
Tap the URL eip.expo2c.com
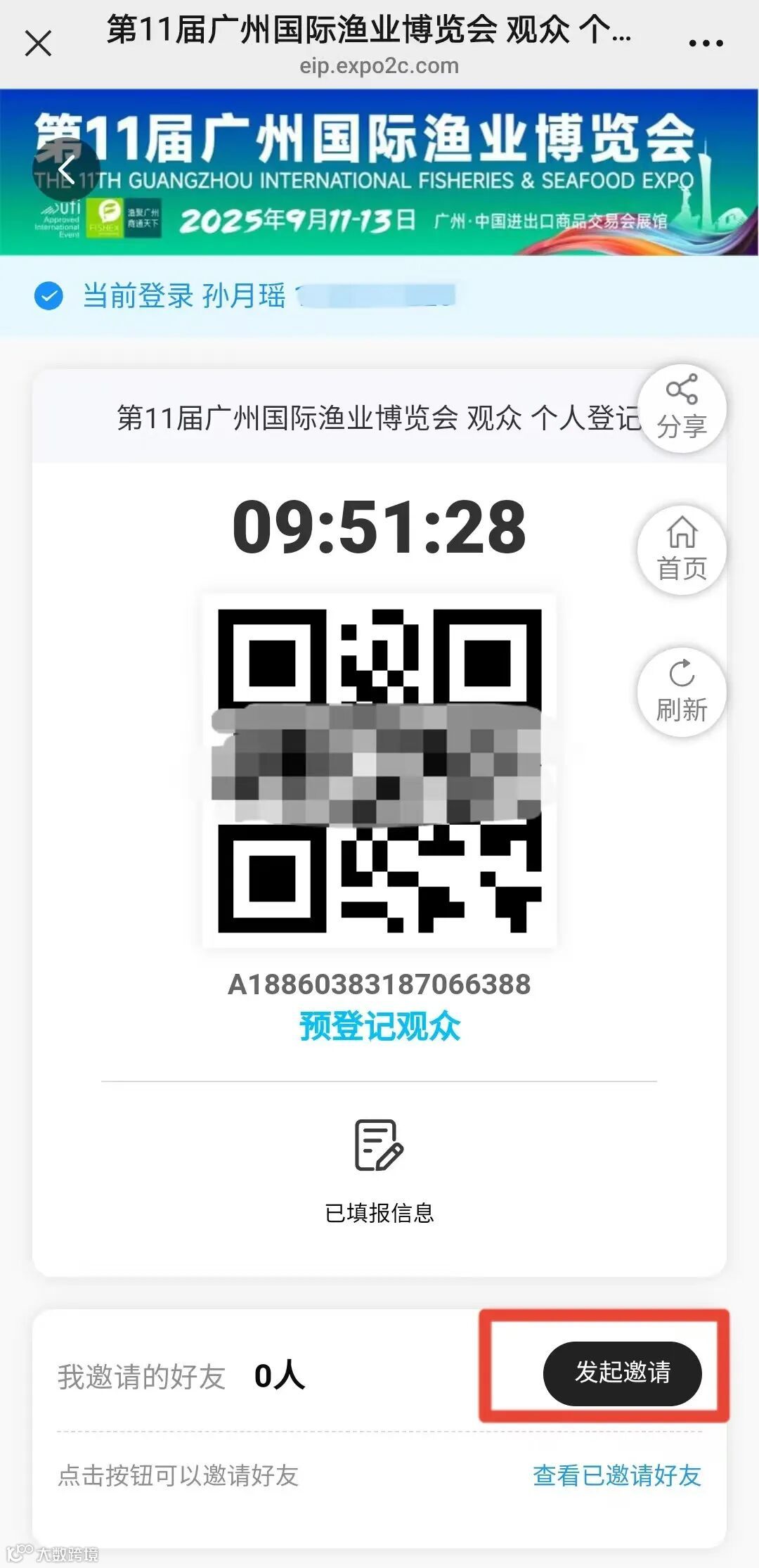click(x=379, y=67)
